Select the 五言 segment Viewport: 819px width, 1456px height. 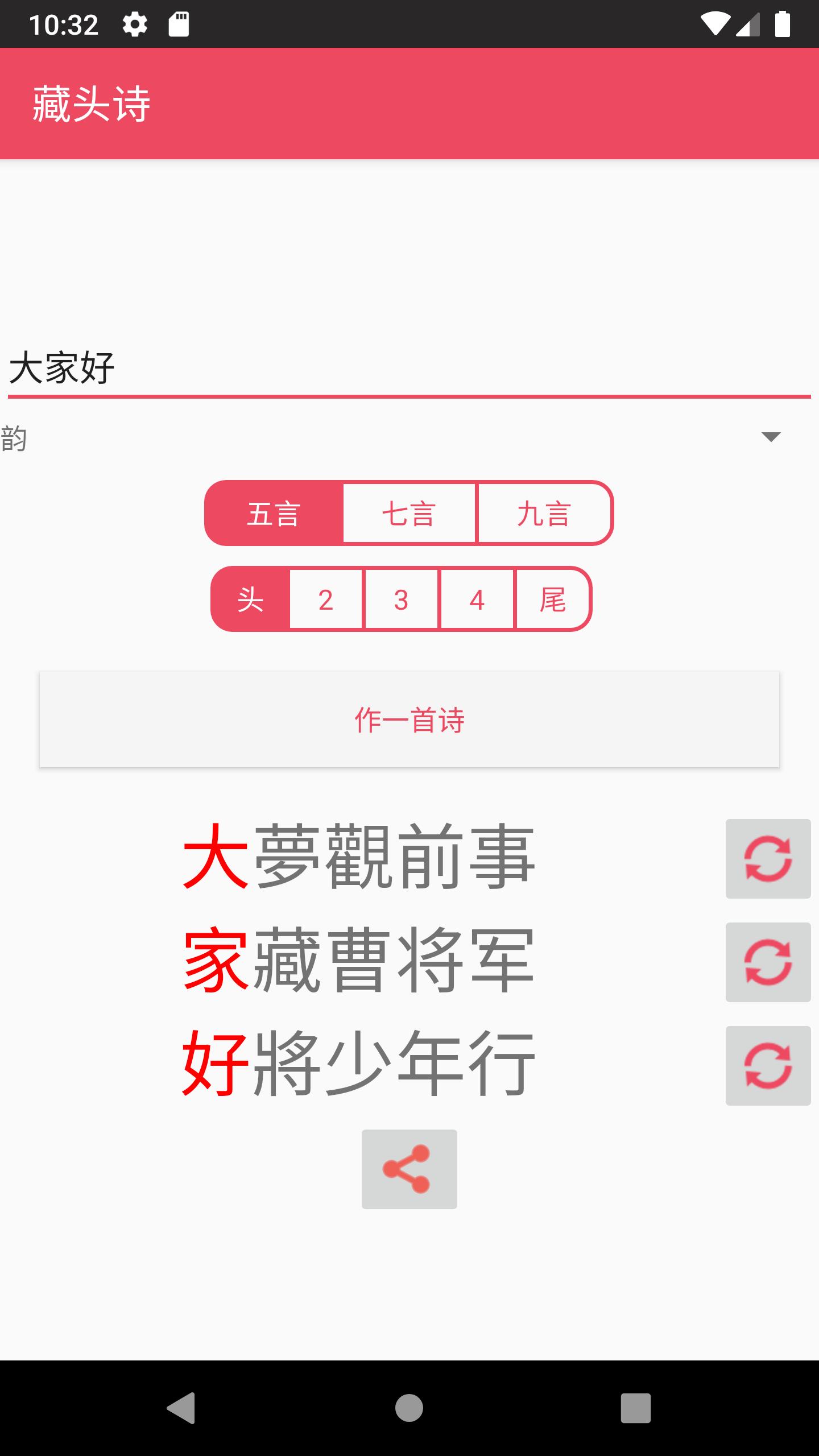pos(274,513)
